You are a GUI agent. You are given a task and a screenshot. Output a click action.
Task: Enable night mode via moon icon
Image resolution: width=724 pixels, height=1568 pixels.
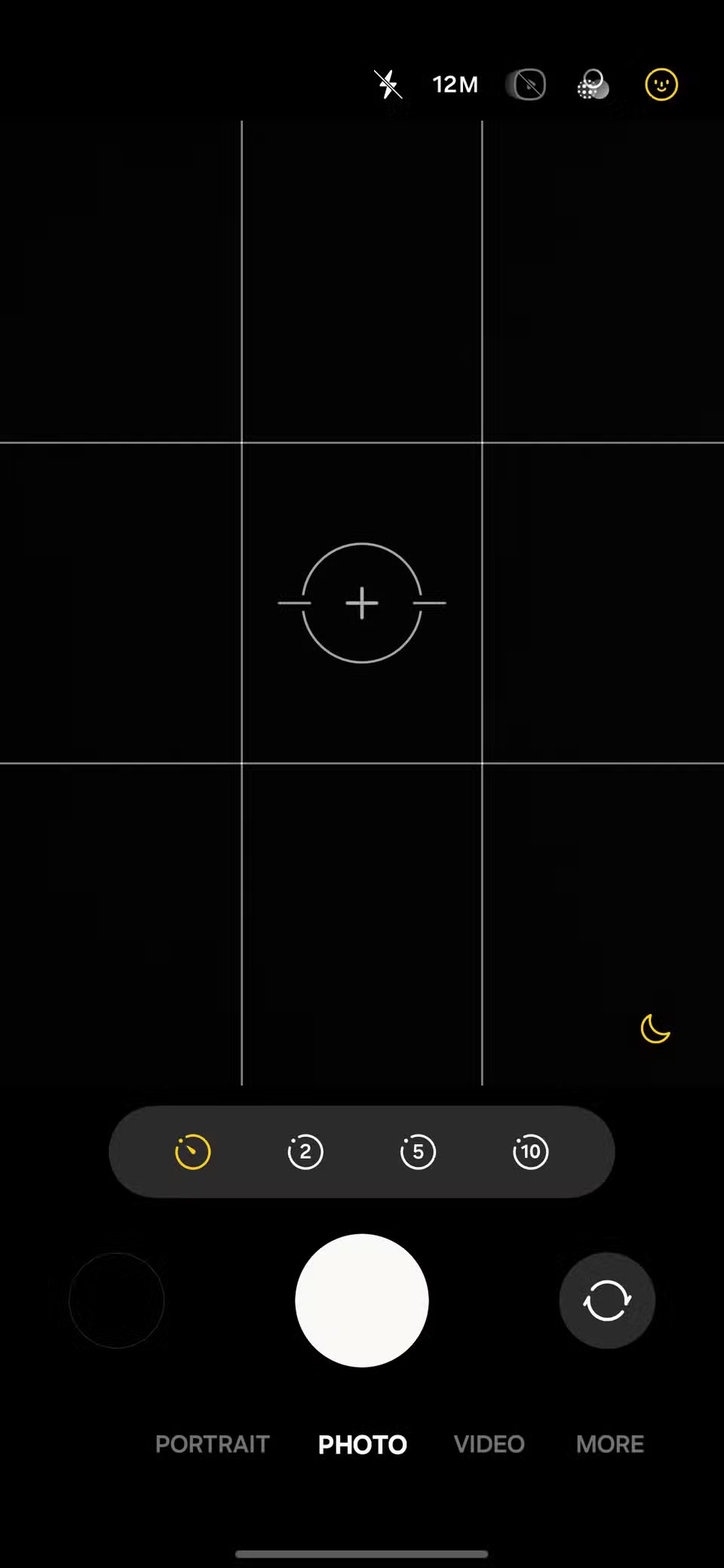tap(655, 1030)
